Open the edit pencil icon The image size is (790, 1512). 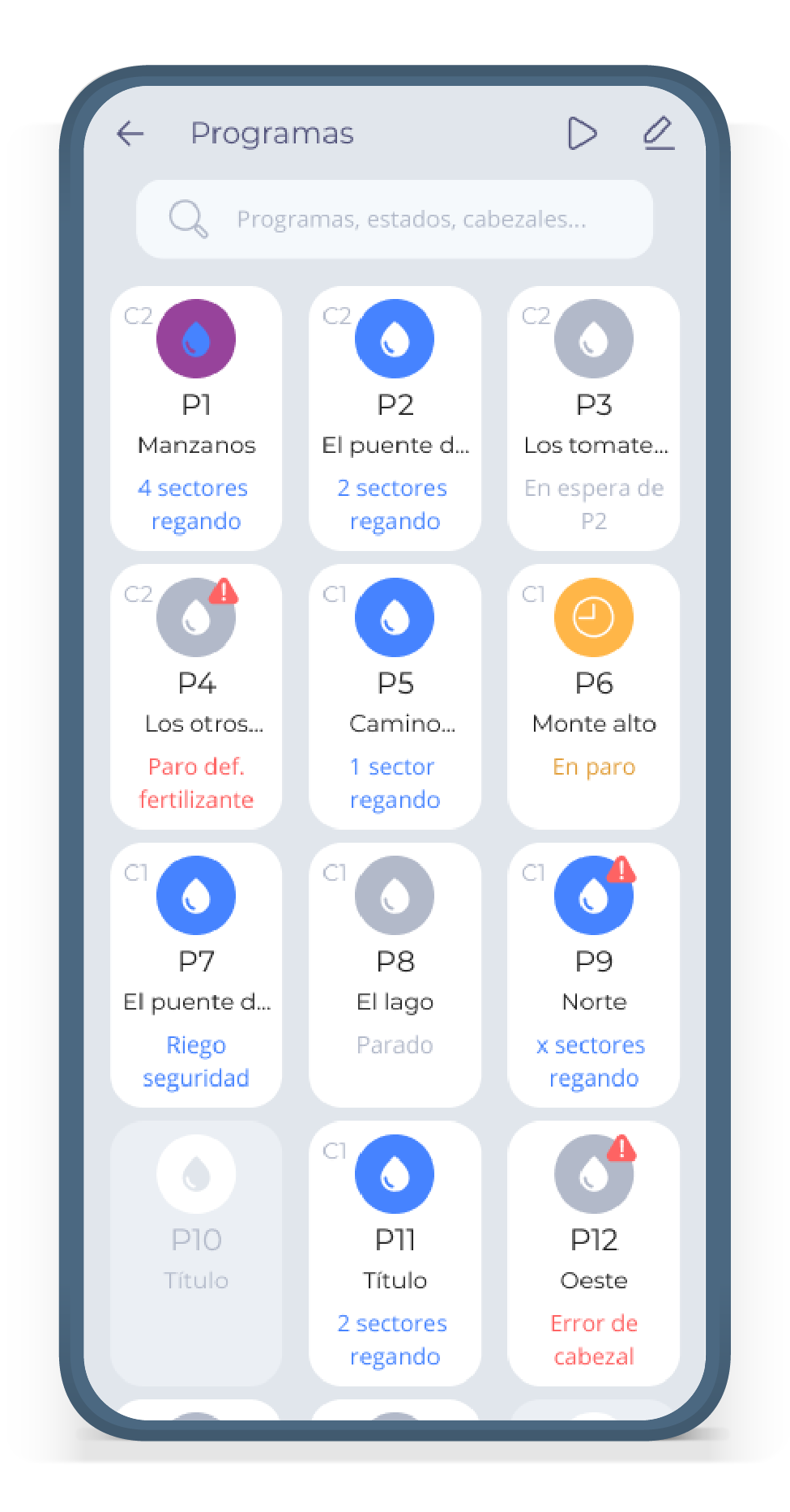[659, 134]
